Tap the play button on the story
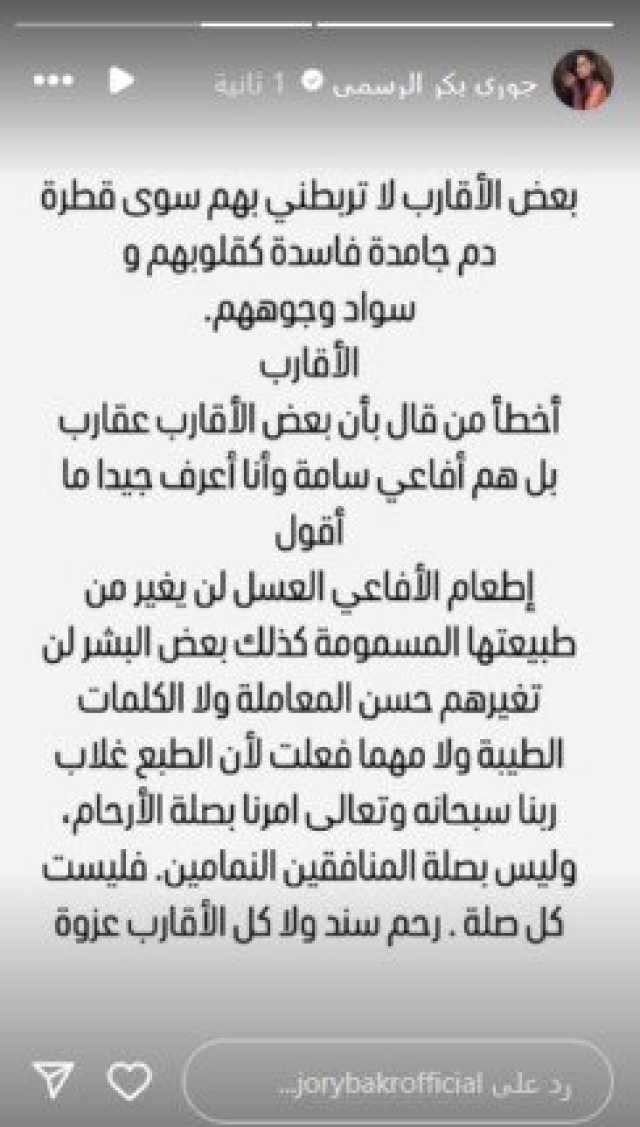Screen dimensions: 640x1127 [x=122, y=81]
